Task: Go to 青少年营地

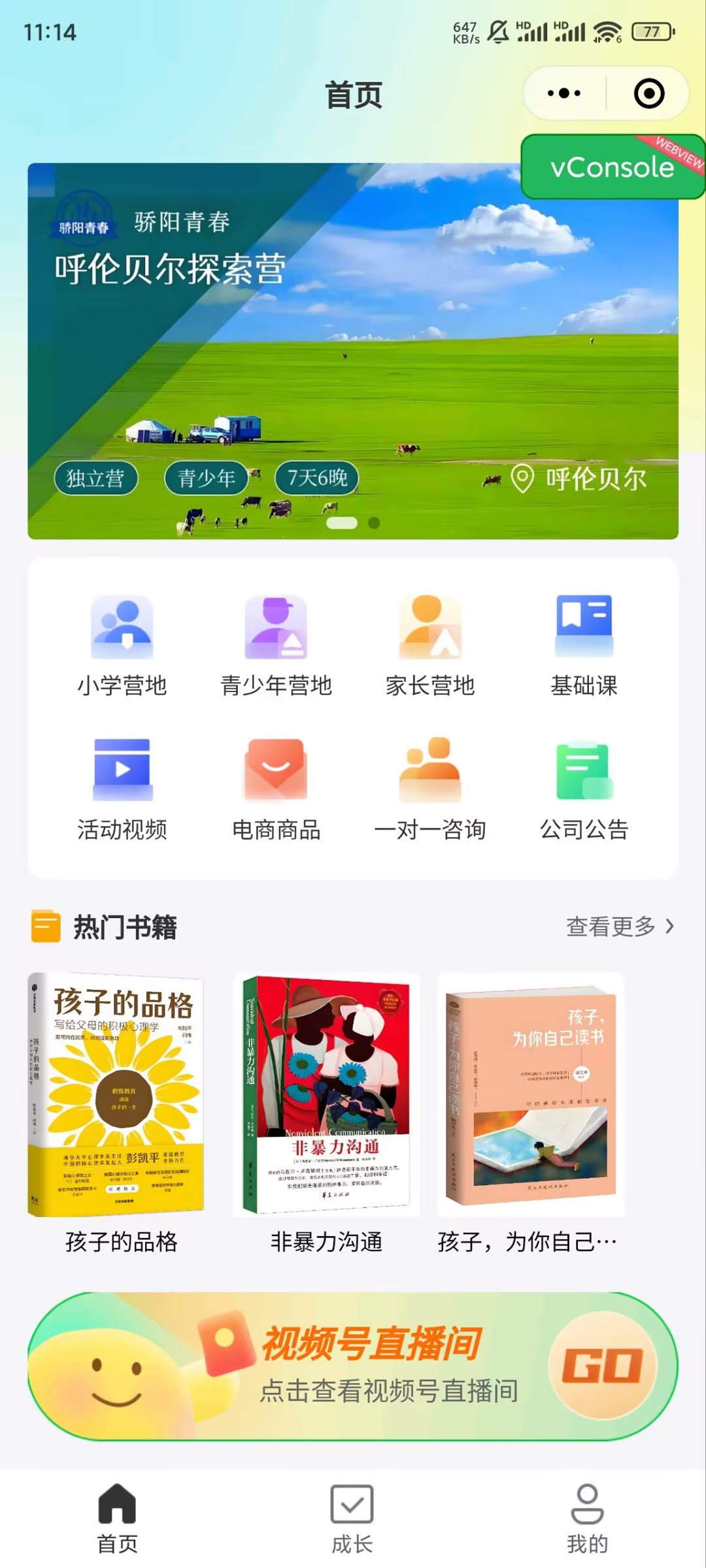Action: click(276, 645)
